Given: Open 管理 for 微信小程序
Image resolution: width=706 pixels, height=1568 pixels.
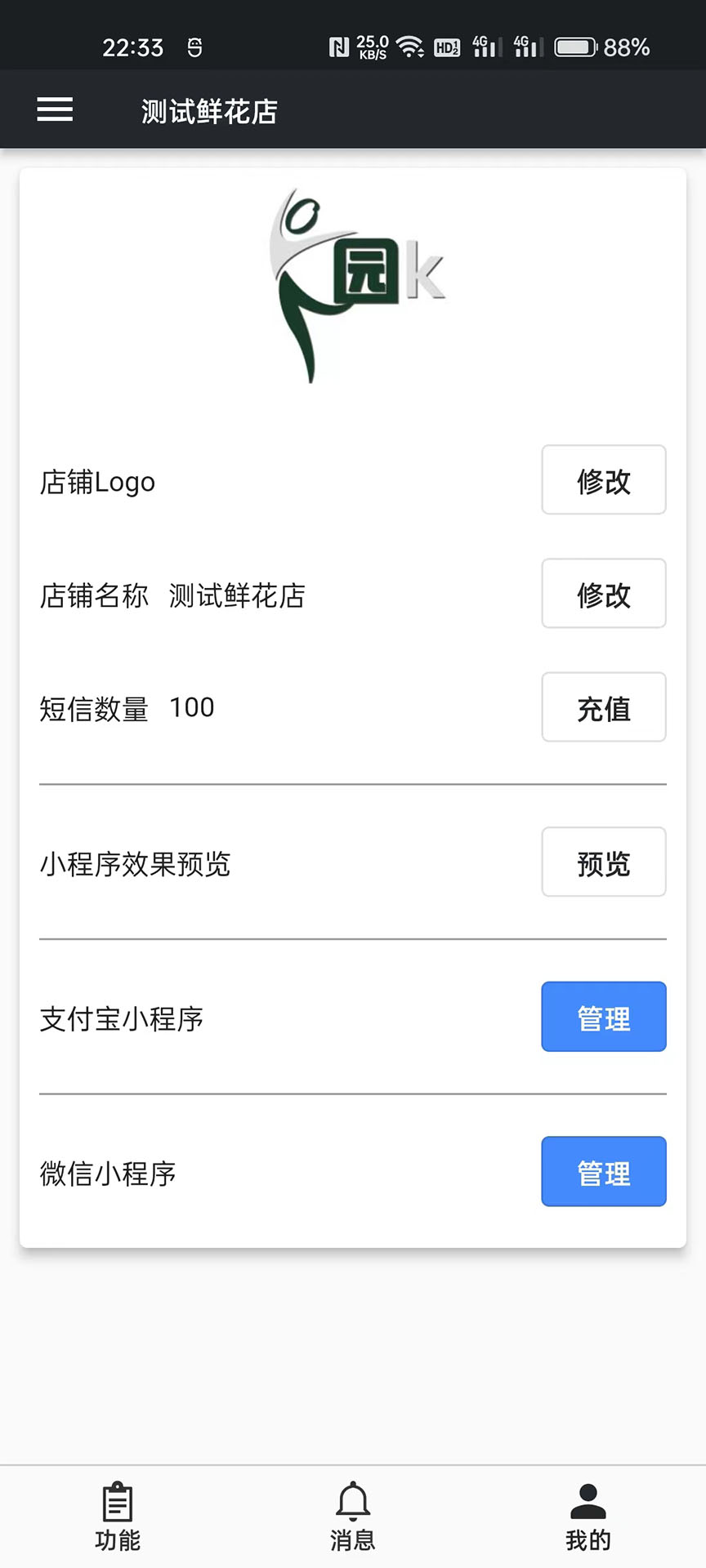Looking at the screenshot, I should [603, 1171].
